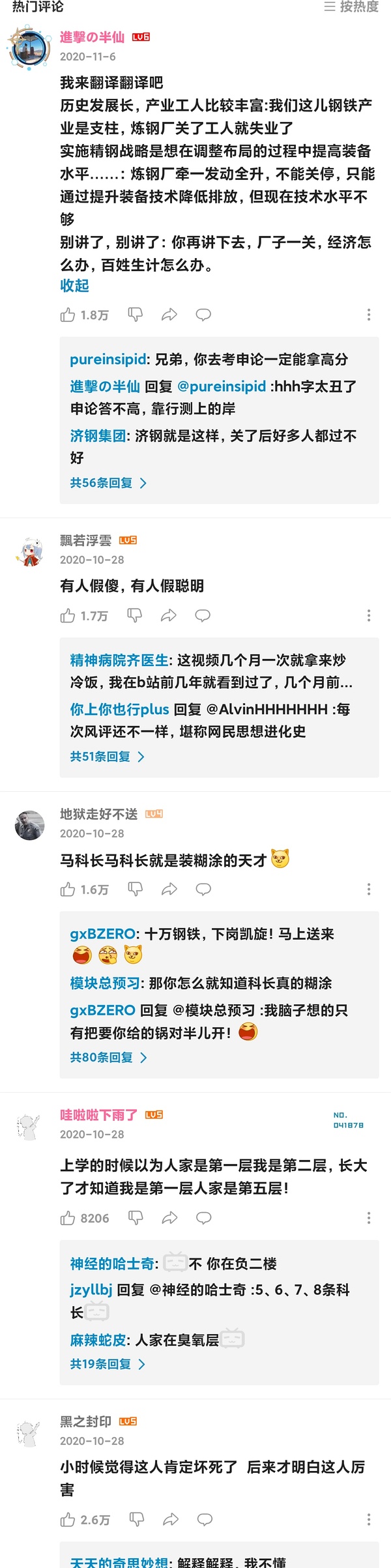
Task: Like 地狱走好不送's comment with 1.6万 likes
Action: click(68, 890)
